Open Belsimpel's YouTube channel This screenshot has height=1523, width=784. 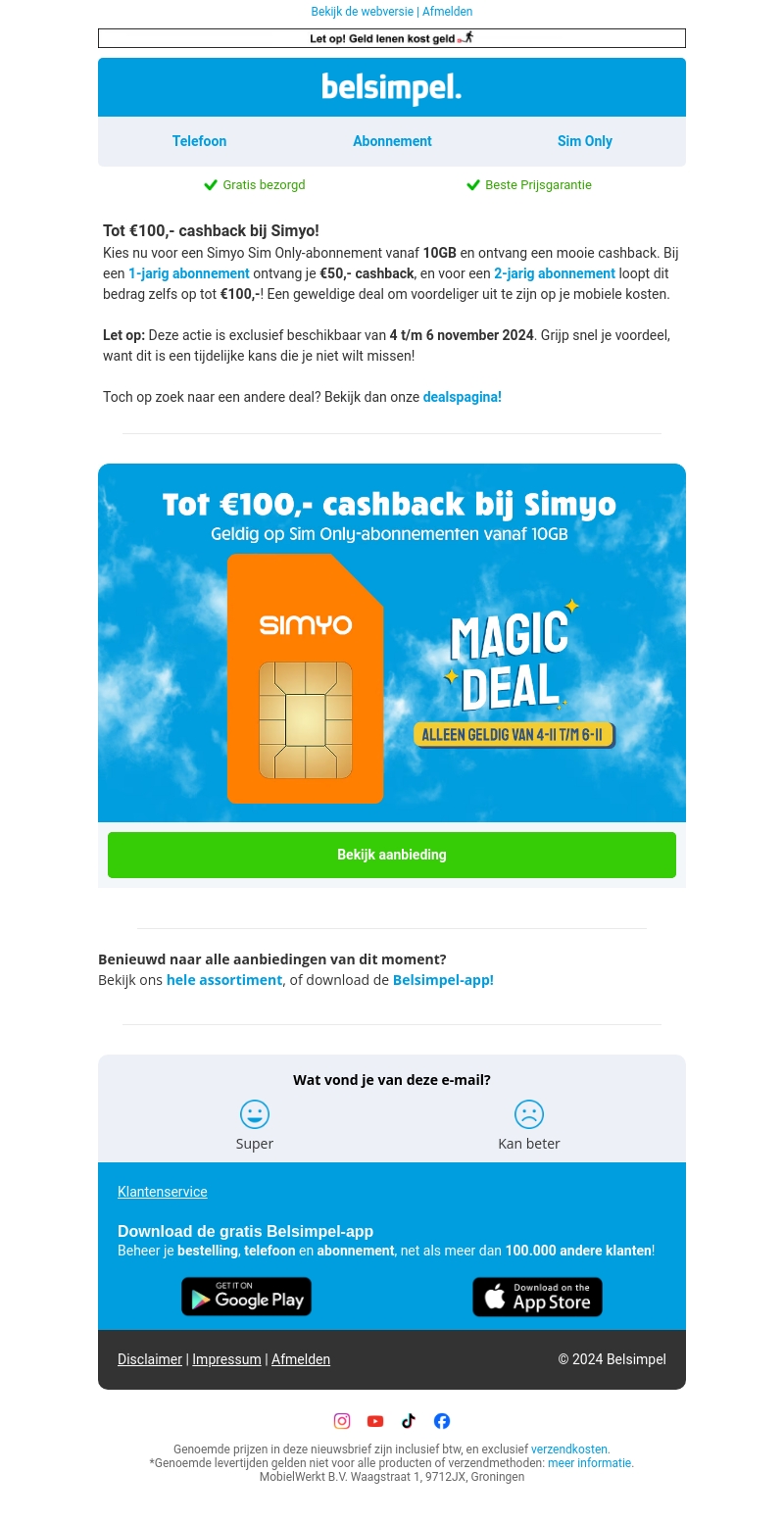tap(375, 1421)
